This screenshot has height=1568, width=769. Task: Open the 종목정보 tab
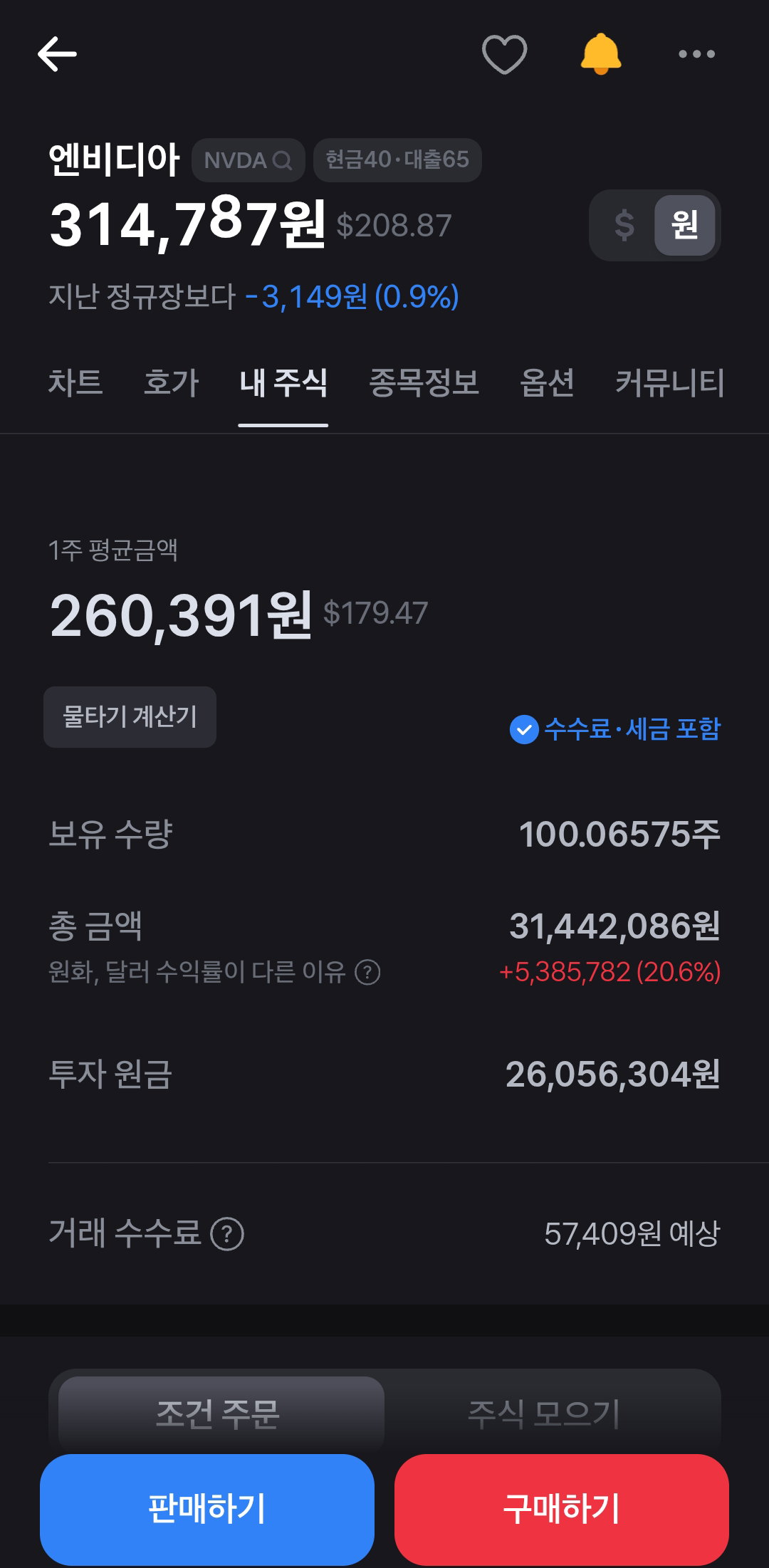tap(424, 382)
